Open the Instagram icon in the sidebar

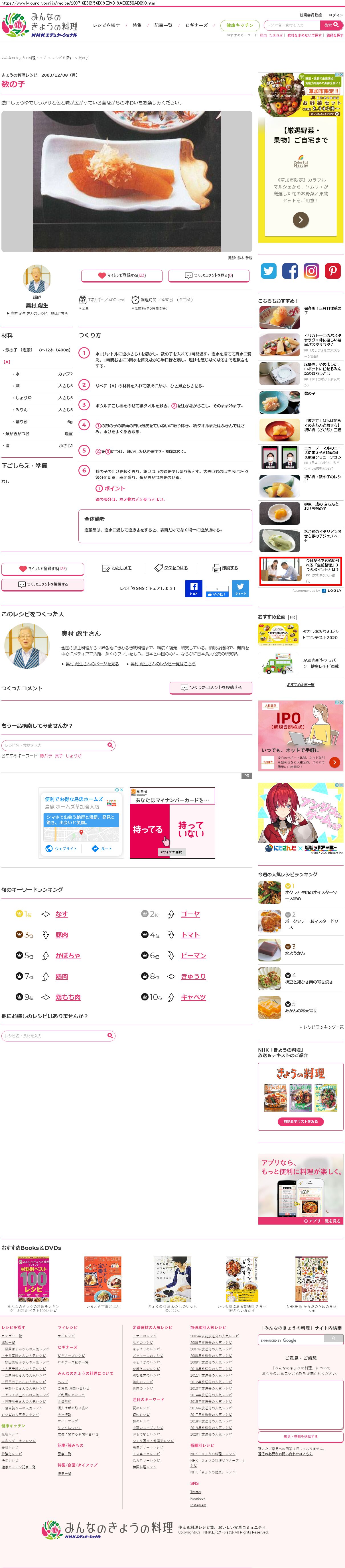tap(311, 271)
